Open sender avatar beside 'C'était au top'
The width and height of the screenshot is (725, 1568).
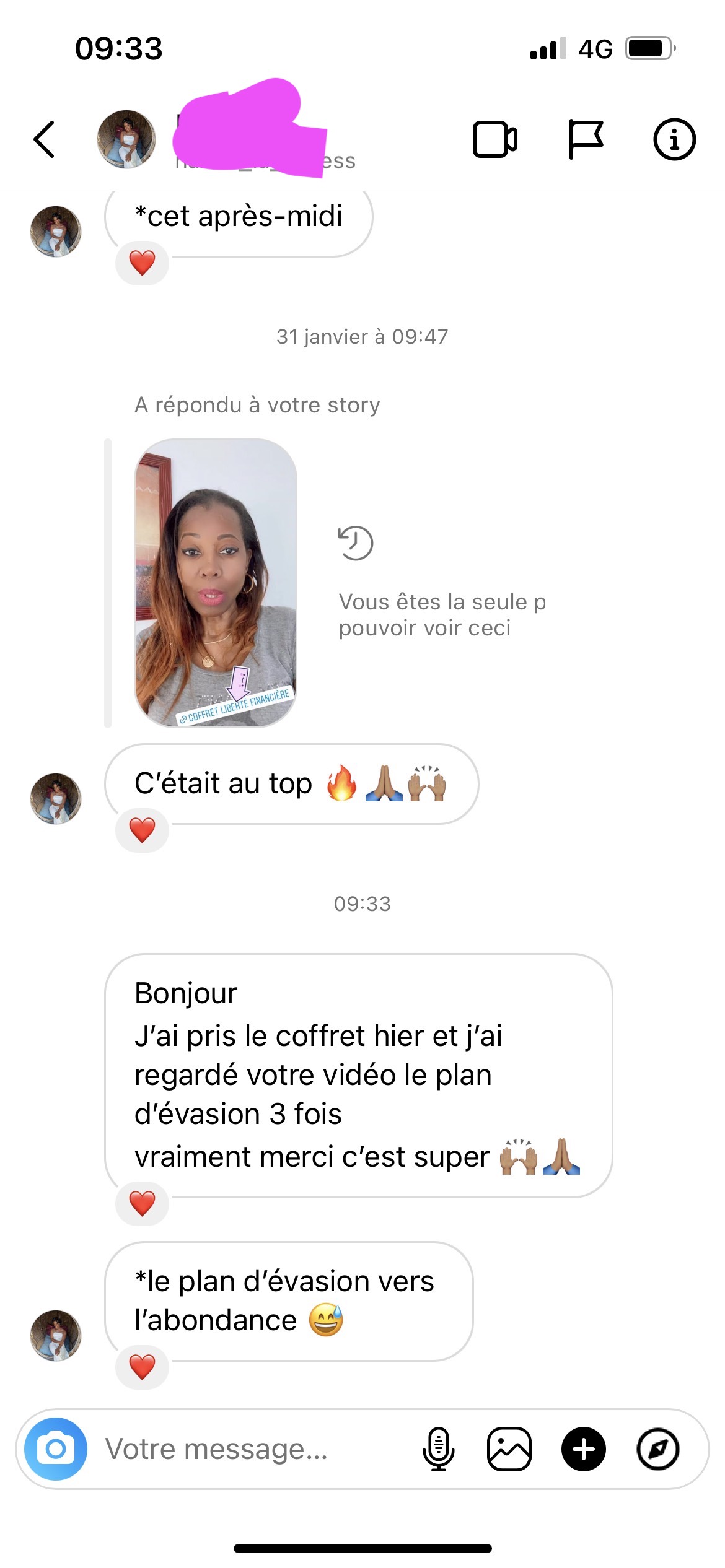[56, 798]
